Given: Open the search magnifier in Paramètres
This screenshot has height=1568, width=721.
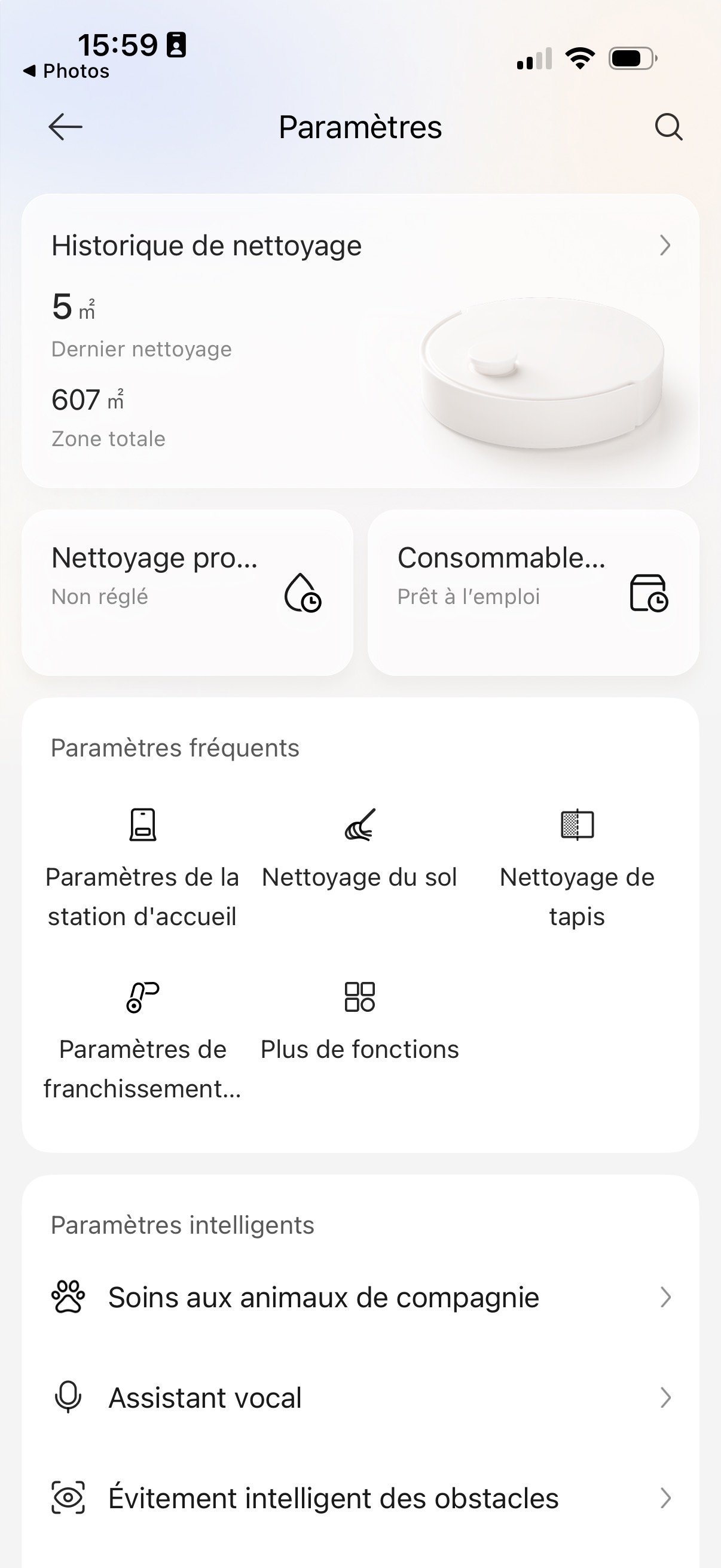Looking at the screenshot, I should tap(668, 127).
